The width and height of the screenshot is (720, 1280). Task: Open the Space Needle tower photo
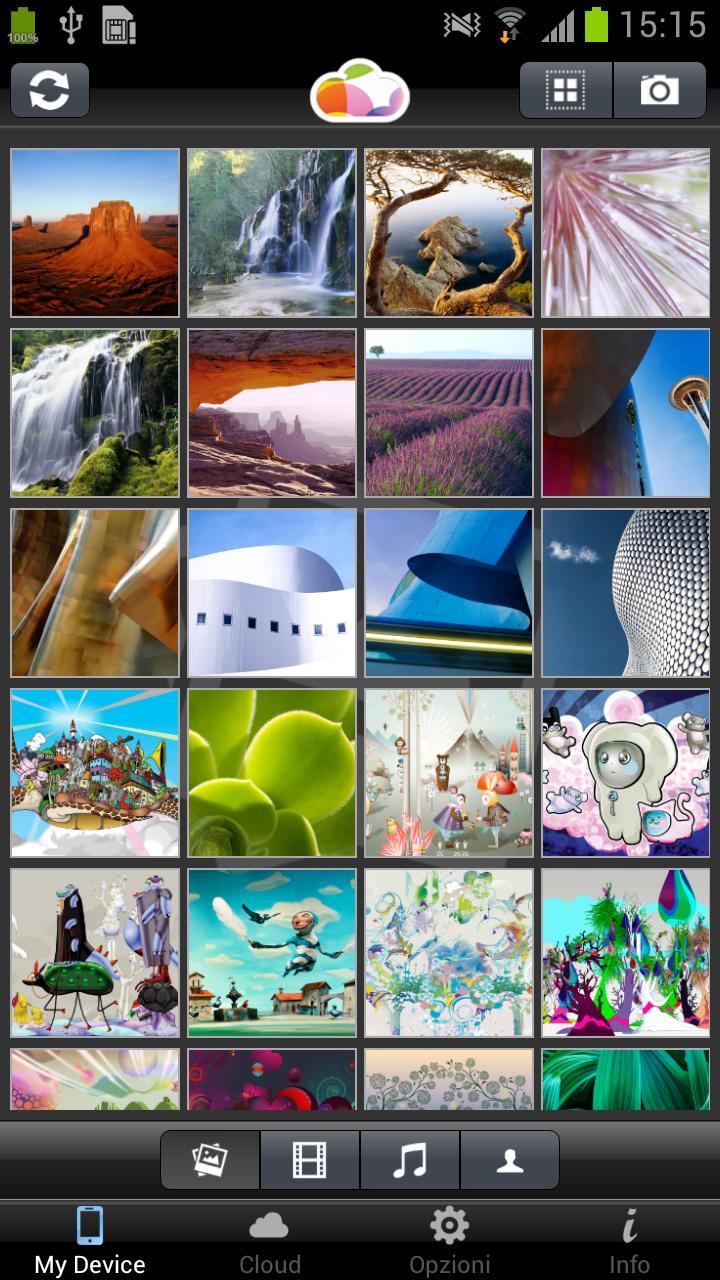[626, 413]
